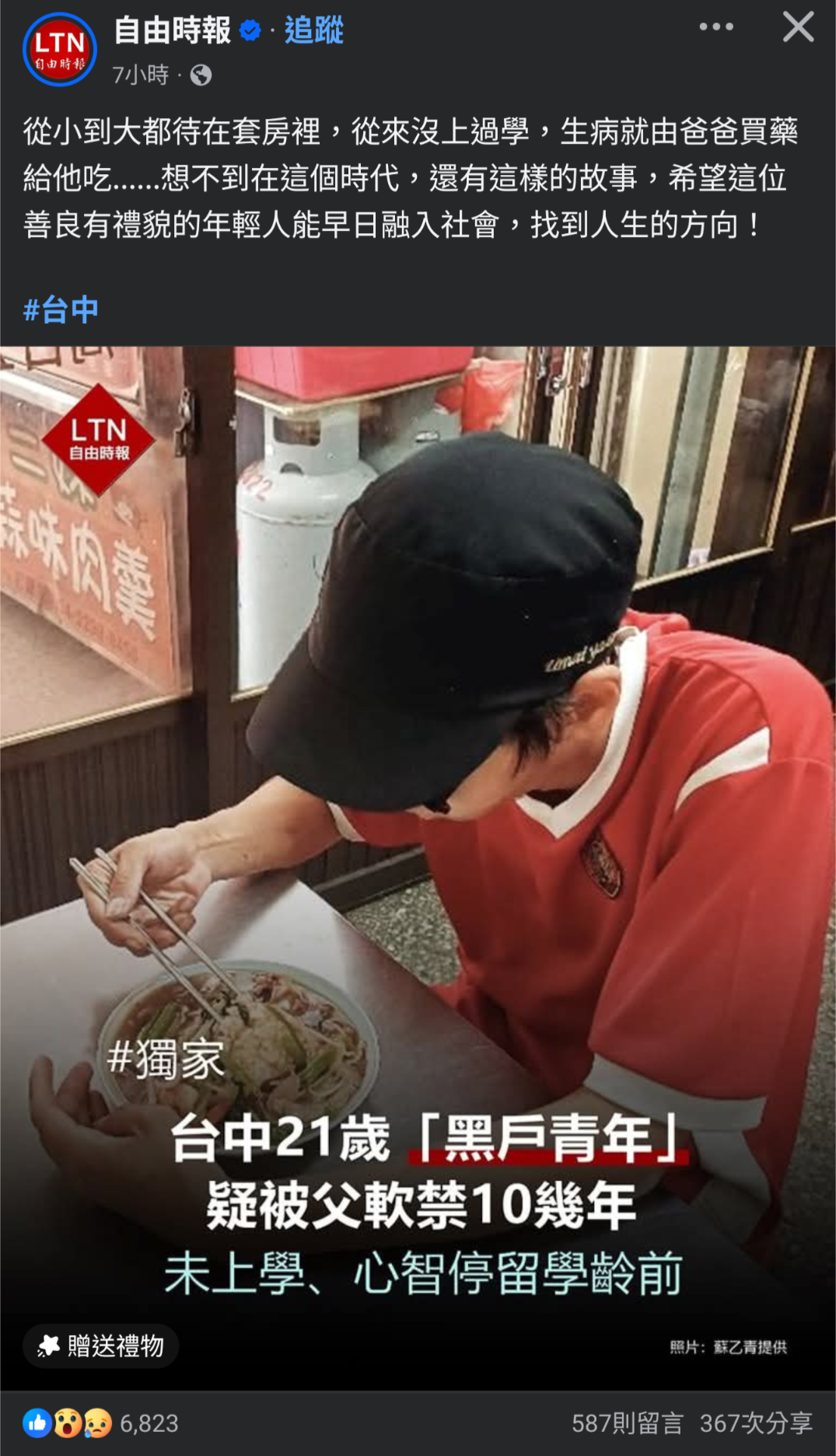View the 367次分享 shares
This screenshot has width=836, height=1456.
[x=756, y=1423]
